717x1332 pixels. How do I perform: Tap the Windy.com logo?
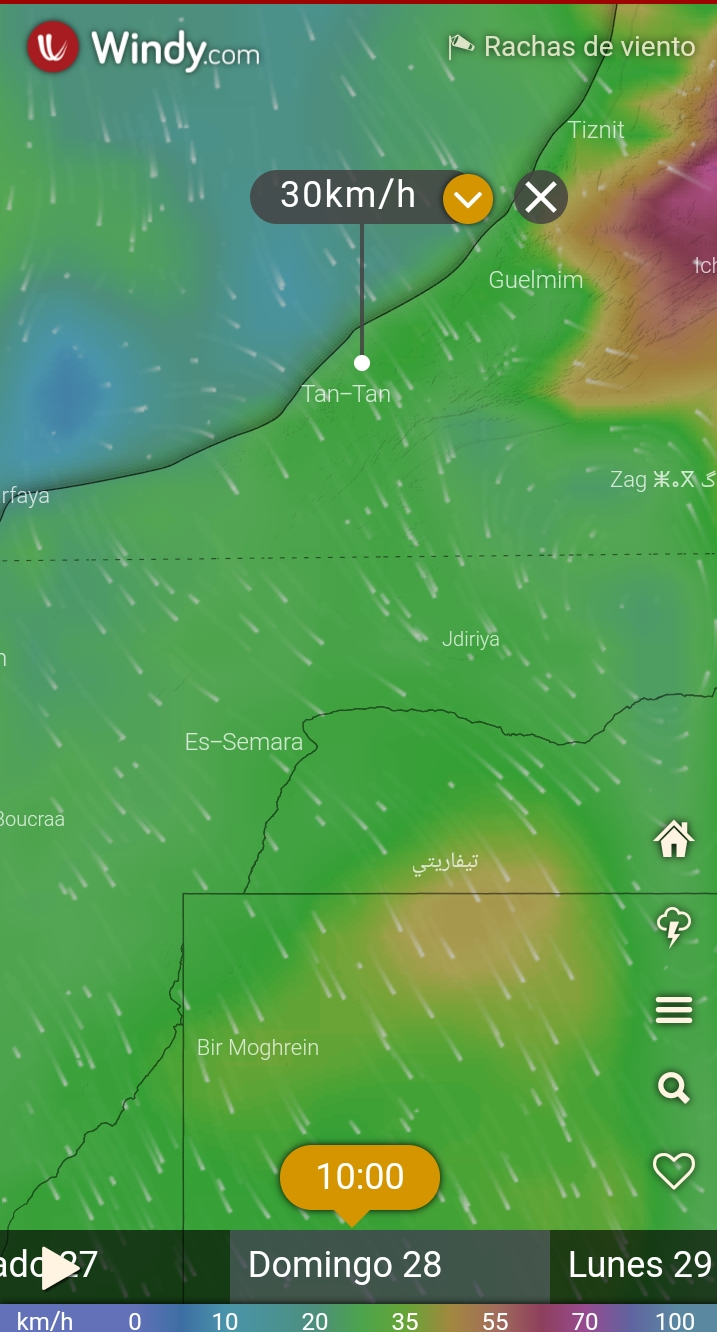pyautogui.click(x=145, y=48)
